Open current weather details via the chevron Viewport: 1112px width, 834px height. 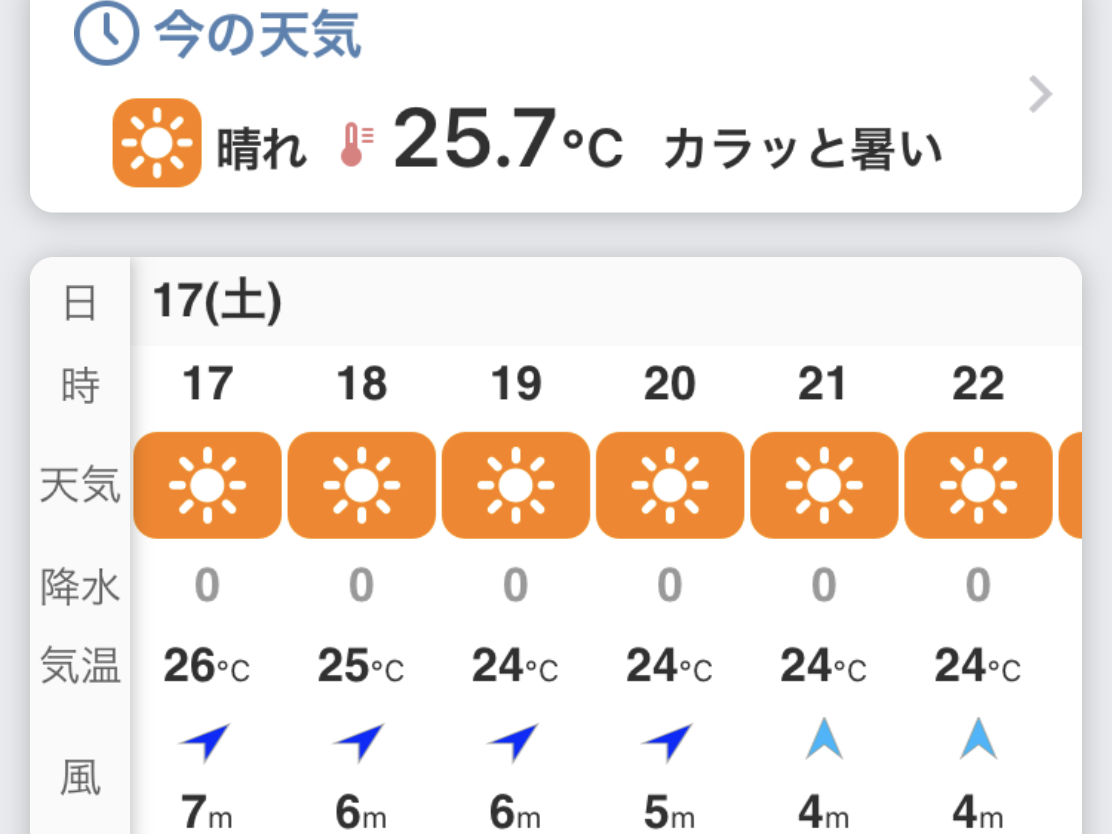1041,96
